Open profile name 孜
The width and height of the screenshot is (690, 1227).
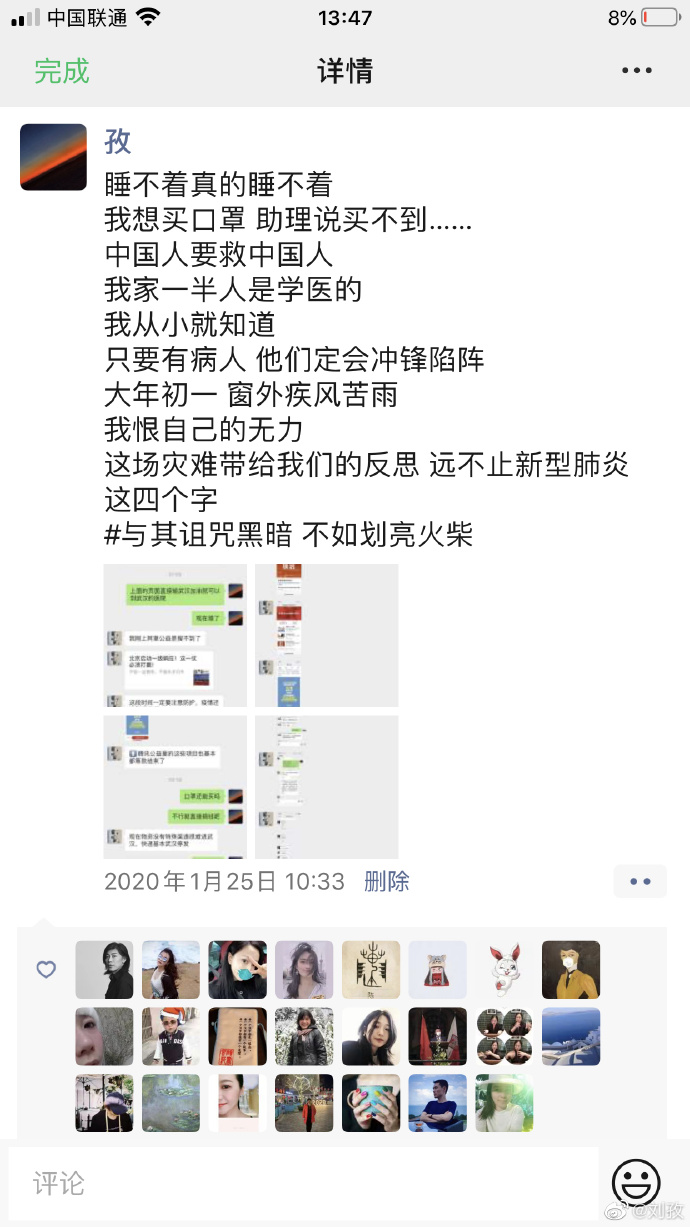(118, 141)
